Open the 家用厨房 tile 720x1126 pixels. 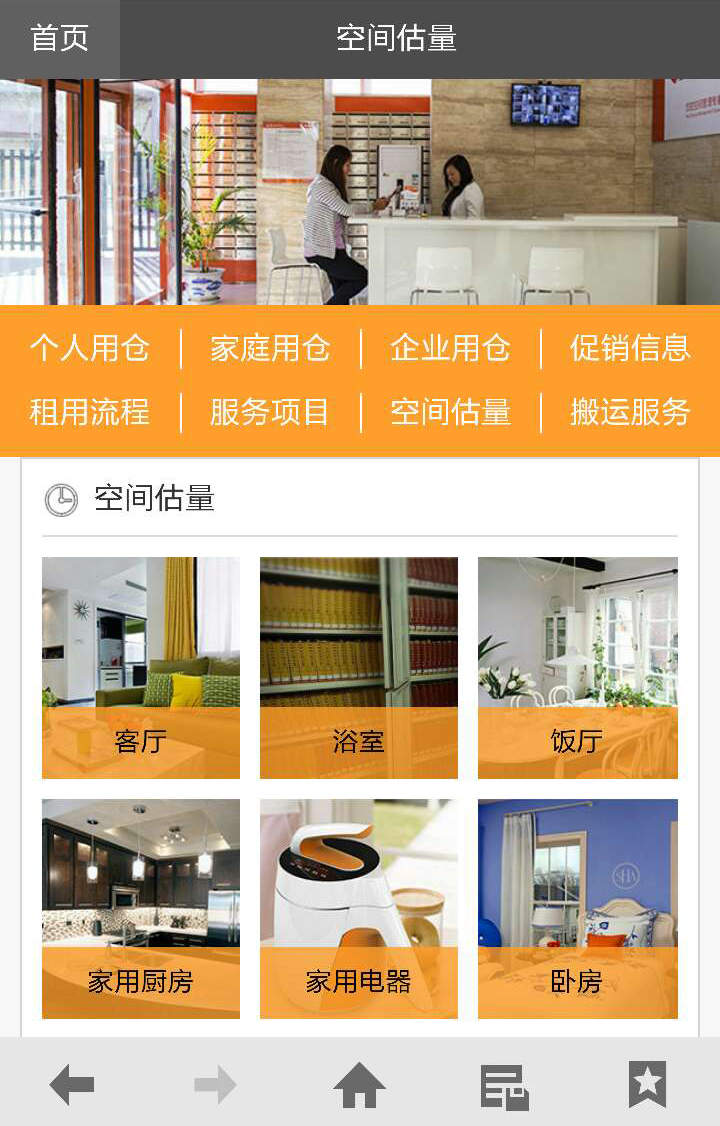[141, 908]
